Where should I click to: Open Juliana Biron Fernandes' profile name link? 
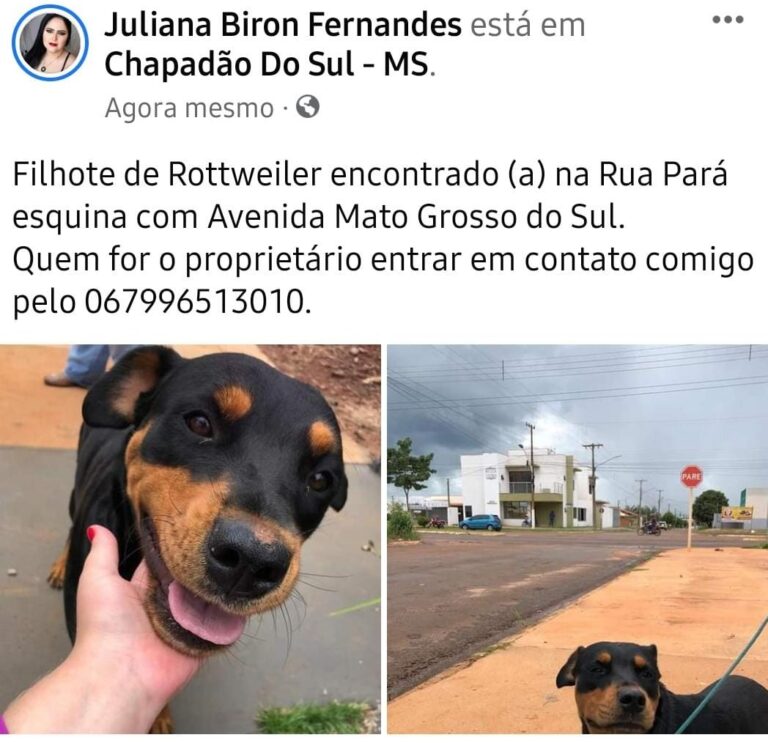(x=283, y=25)
